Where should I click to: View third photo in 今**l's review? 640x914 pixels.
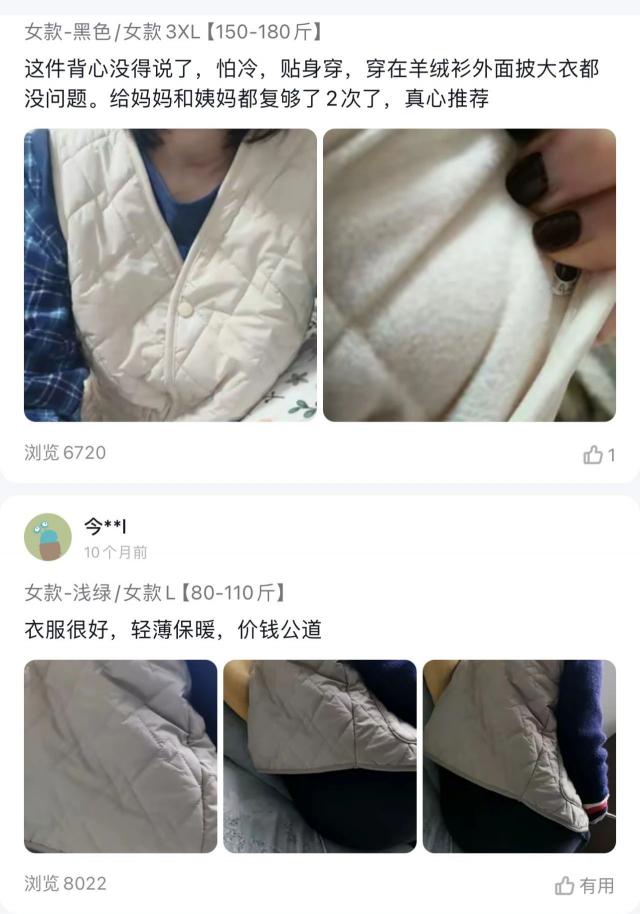[518, 756]
